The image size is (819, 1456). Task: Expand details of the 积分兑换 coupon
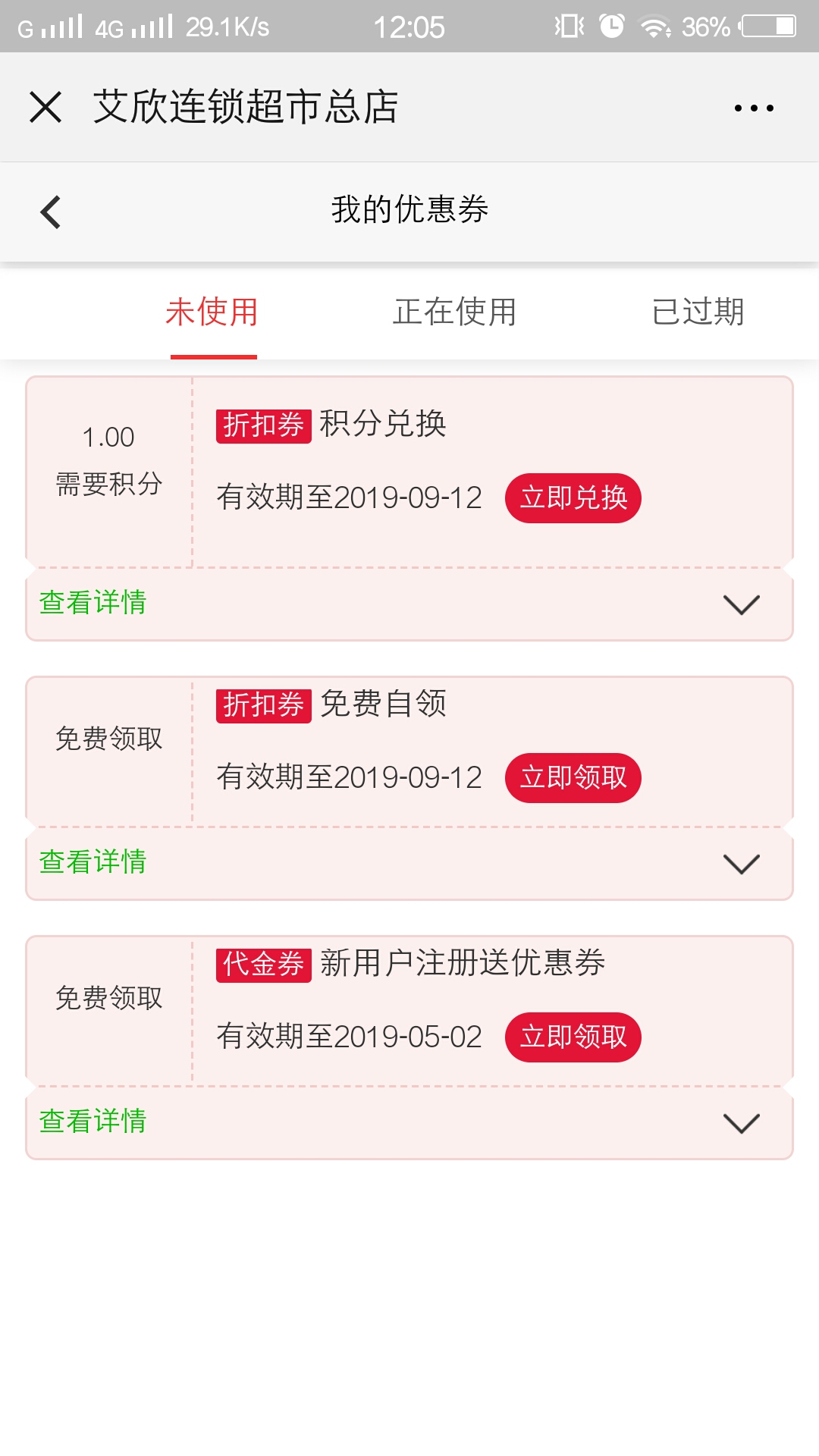739,604
